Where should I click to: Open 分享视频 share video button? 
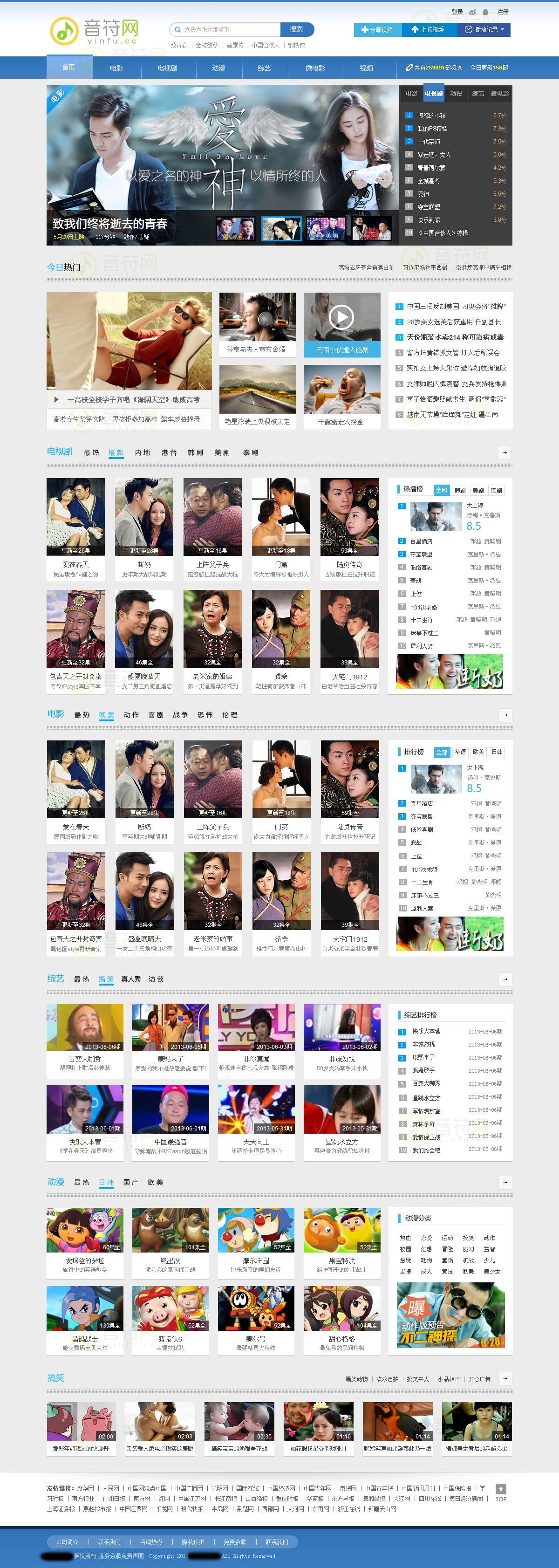point(377,30)
